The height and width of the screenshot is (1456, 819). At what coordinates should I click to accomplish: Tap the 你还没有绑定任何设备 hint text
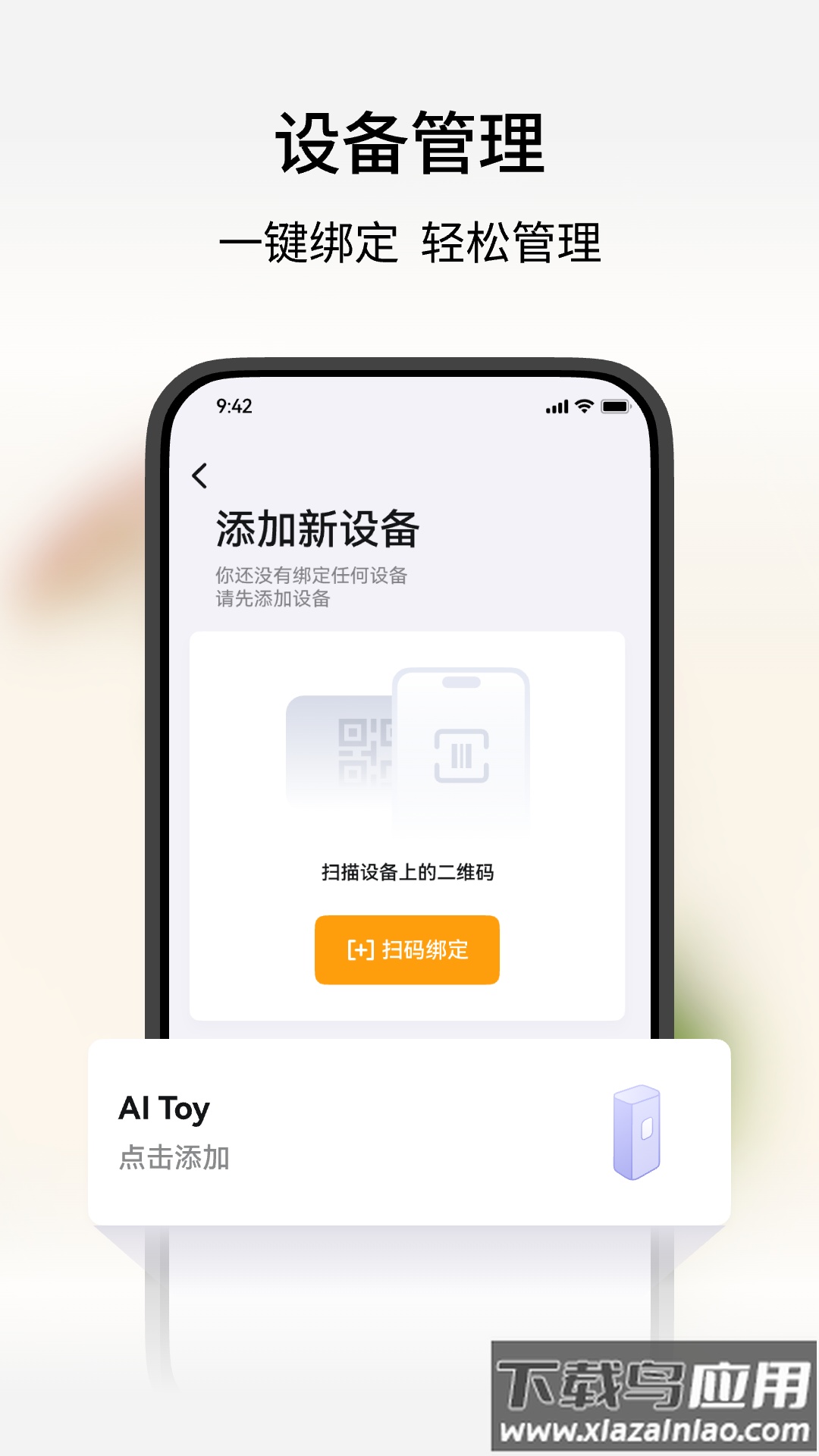312,576
